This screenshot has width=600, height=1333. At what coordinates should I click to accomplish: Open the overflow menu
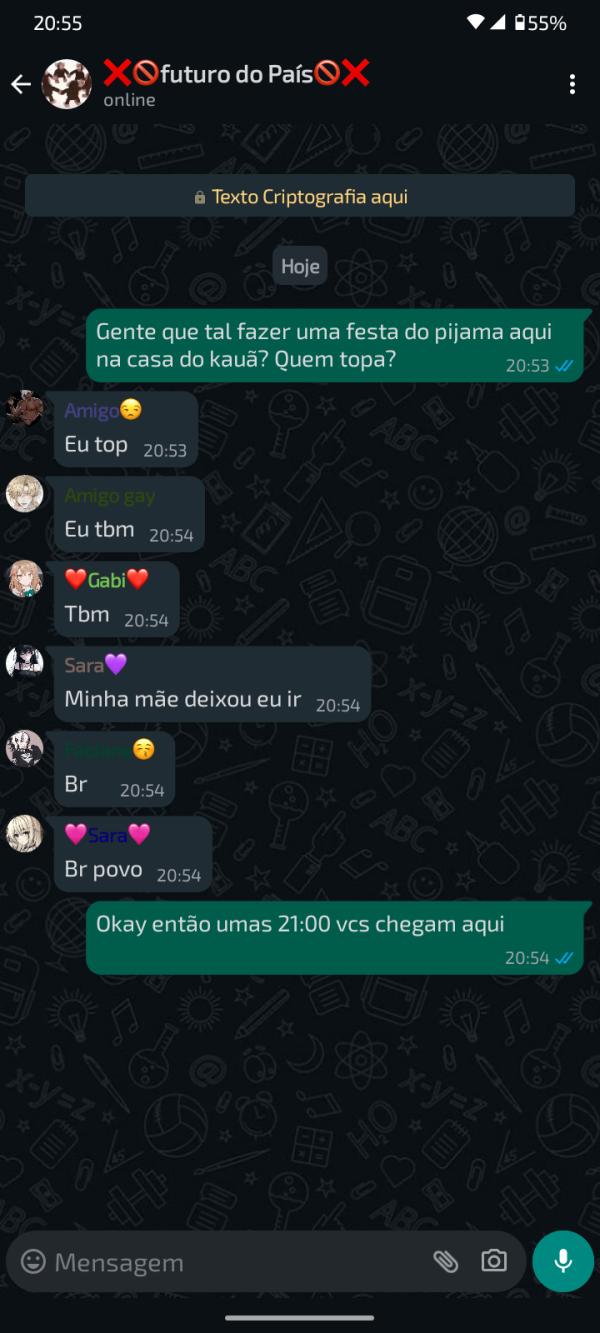point(572,84)
